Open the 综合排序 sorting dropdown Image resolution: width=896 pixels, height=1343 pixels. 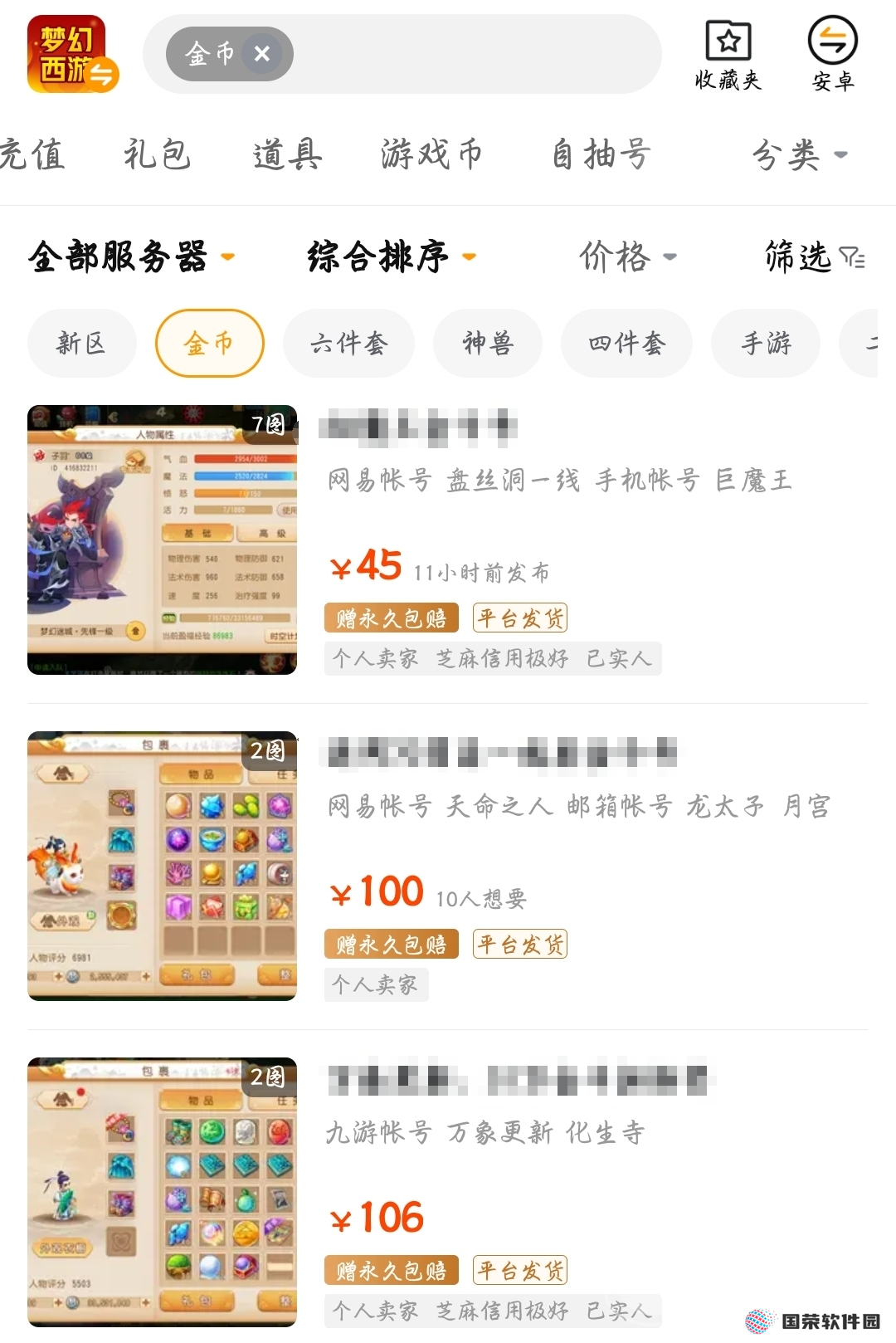[x=392, y=256]
